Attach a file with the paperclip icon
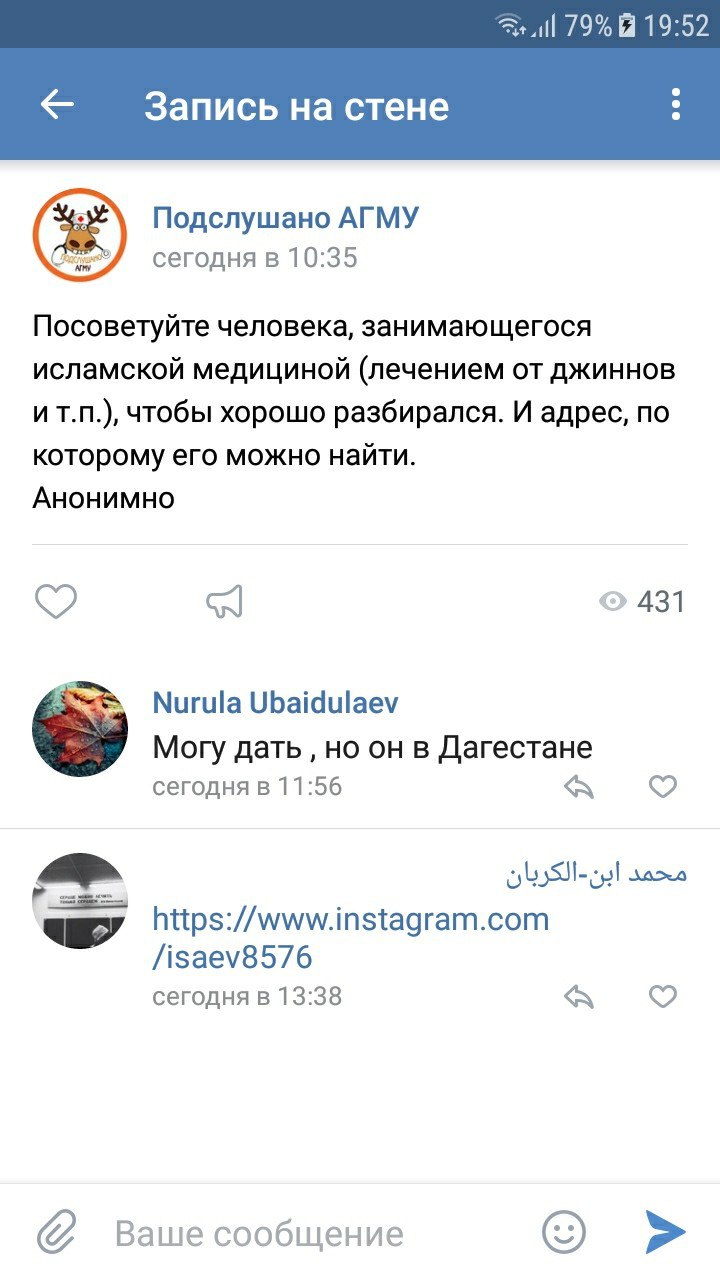720x1280 pixels. [57, 1232]
